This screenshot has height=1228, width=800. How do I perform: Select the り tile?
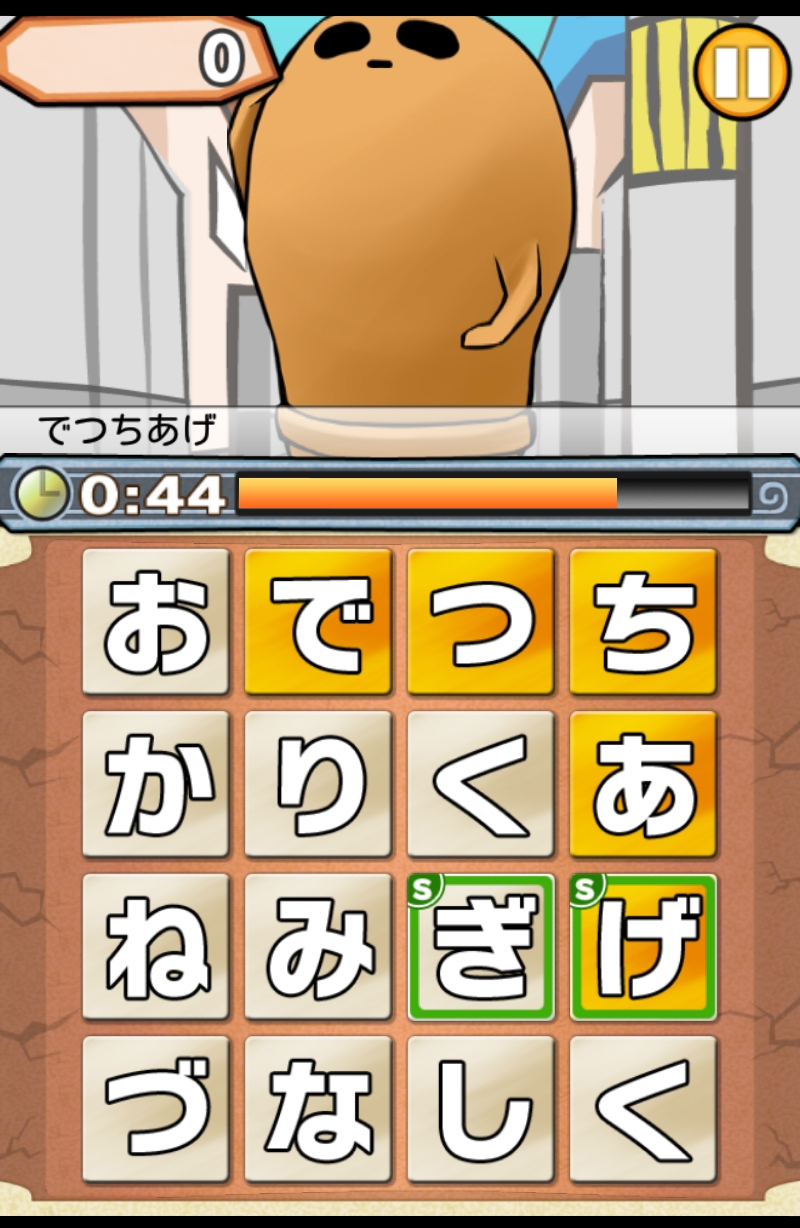[318, 784]
